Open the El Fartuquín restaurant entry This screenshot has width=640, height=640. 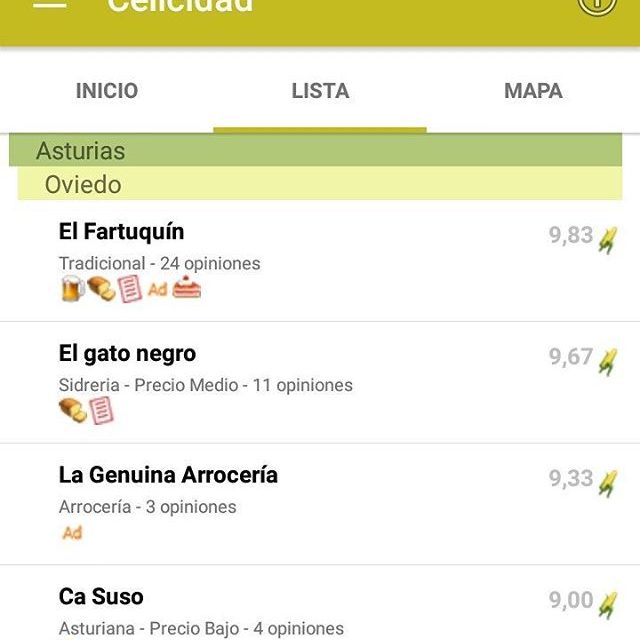click(x=320, y=260)
